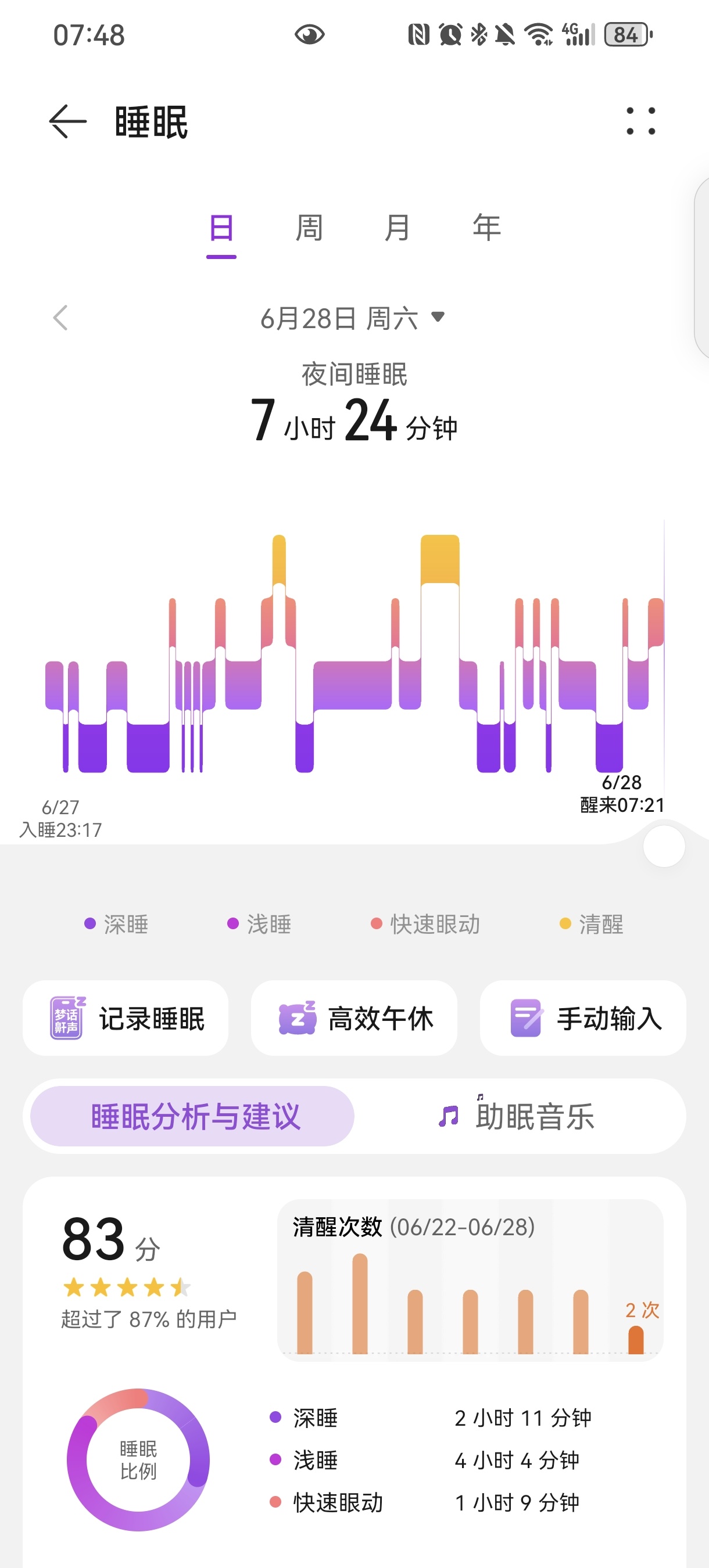Screen dimensions: 709x1568
Task: Switch to 助眠音乐 sleep music
Action: [518, 1116]
